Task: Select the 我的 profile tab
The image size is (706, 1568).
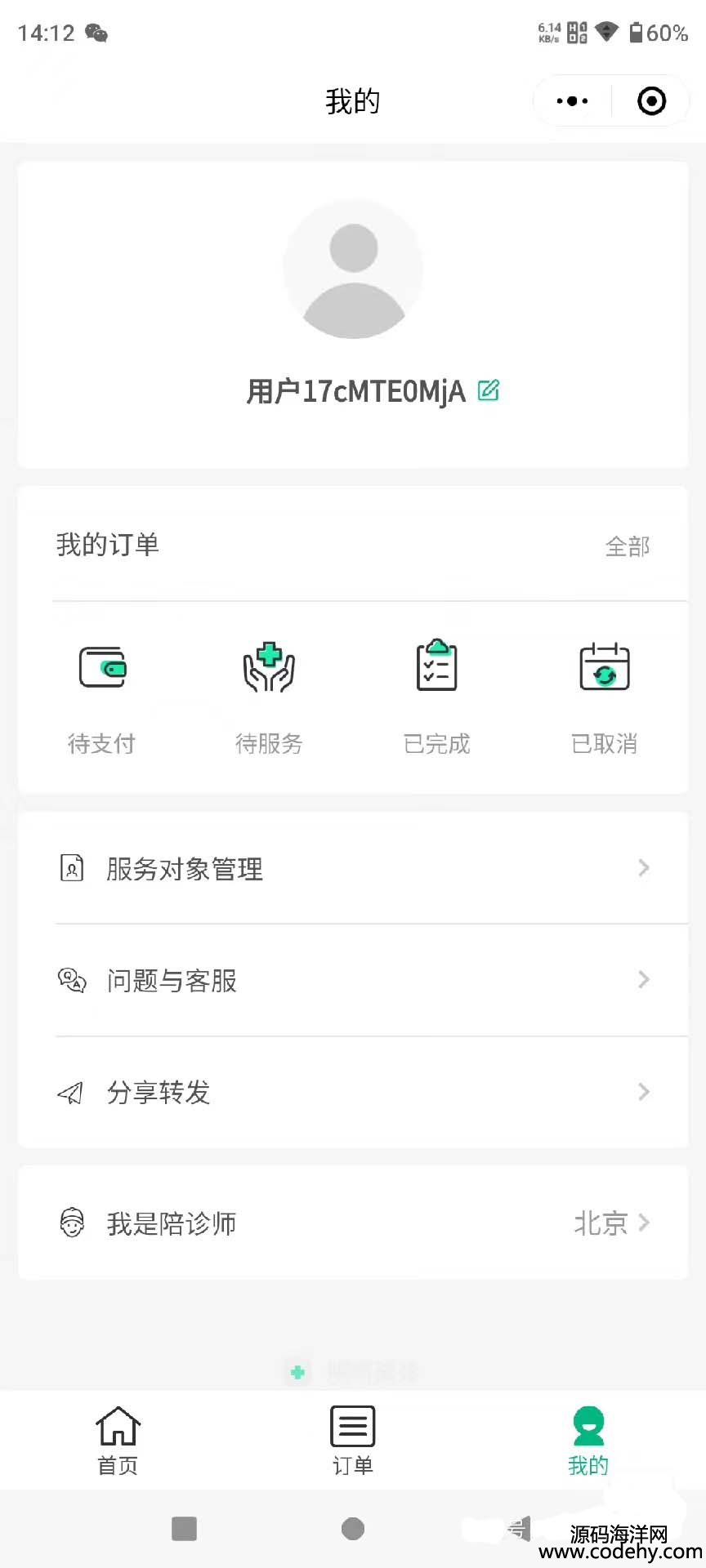Action: [x=588, y=1441]
